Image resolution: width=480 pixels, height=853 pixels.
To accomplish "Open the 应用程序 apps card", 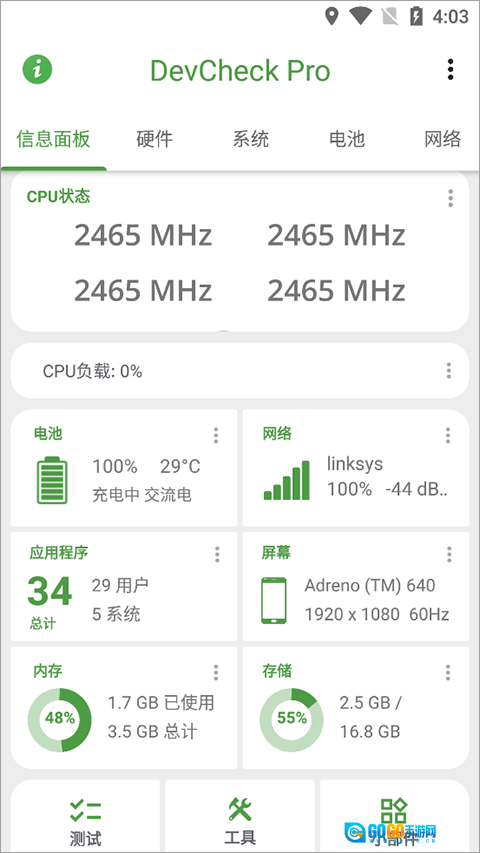I will pyautogui.click(x=124, y=586).
